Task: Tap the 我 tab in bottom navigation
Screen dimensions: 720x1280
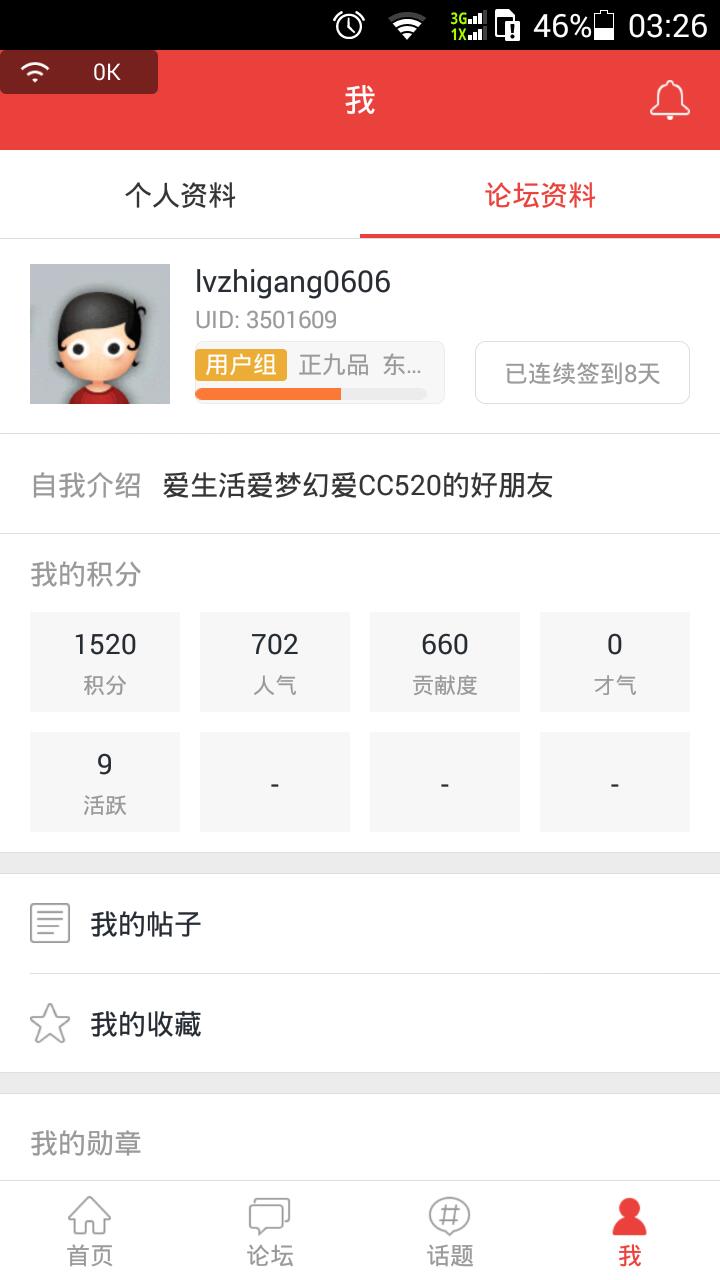Action: [629, 1231]
